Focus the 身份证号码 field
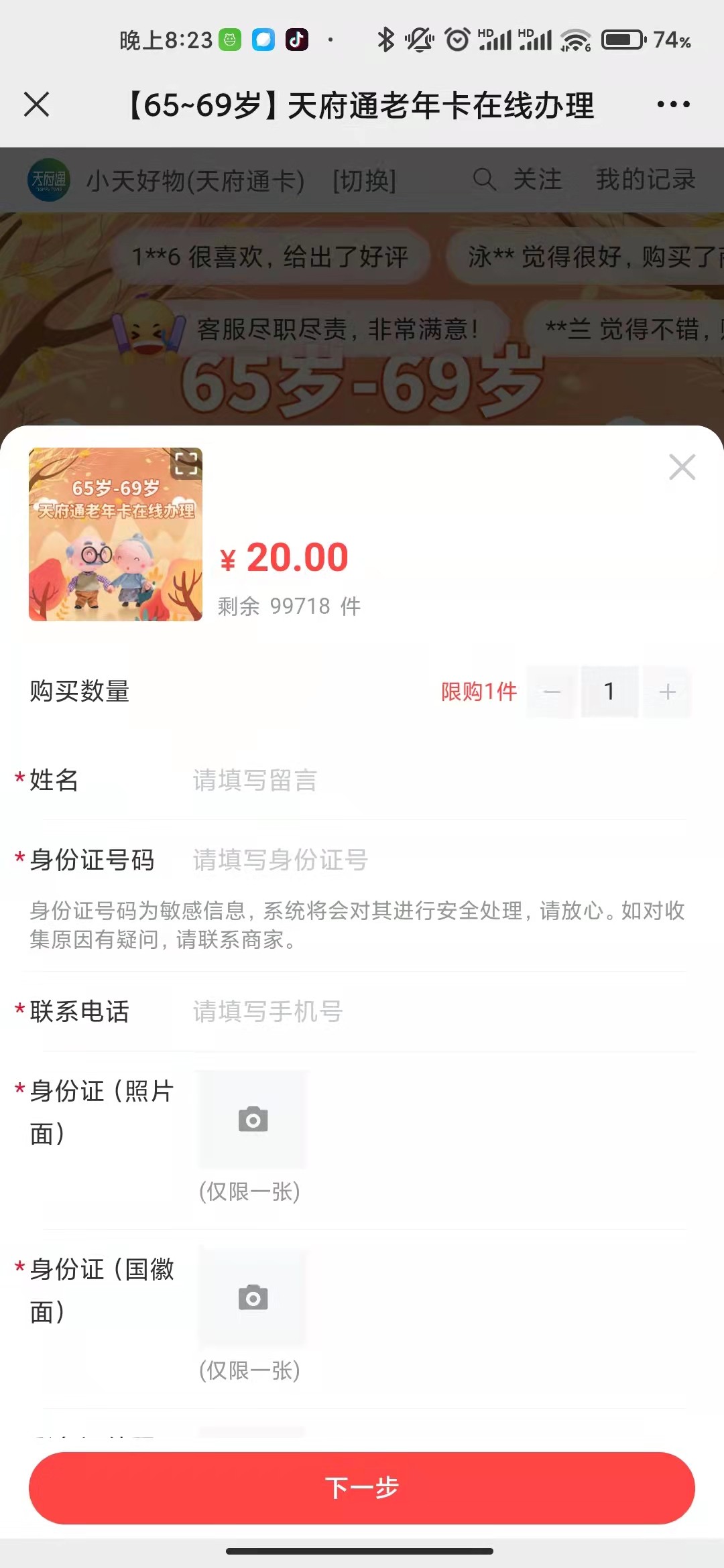Screen dimensions: 724x1568 click(436, 860)
